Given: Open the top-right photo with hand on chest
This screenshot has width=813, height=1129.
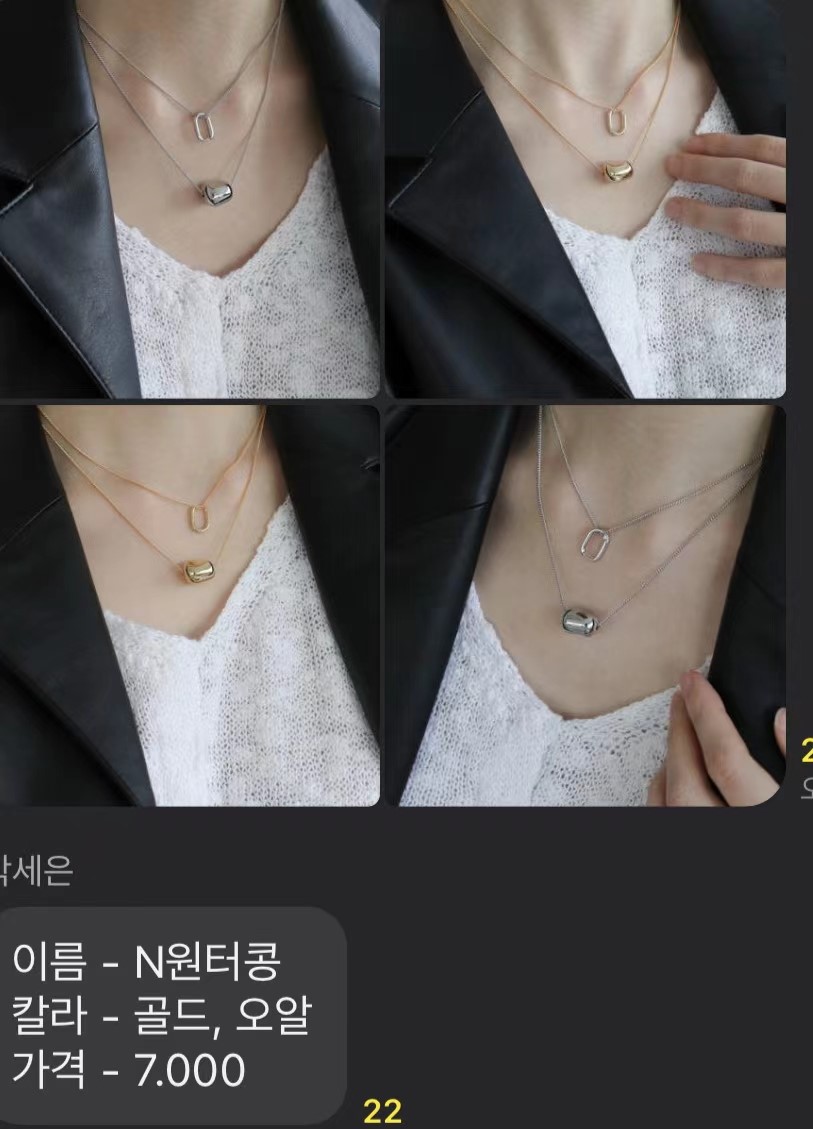Looking at the screenshot, I should pos(585,198).
